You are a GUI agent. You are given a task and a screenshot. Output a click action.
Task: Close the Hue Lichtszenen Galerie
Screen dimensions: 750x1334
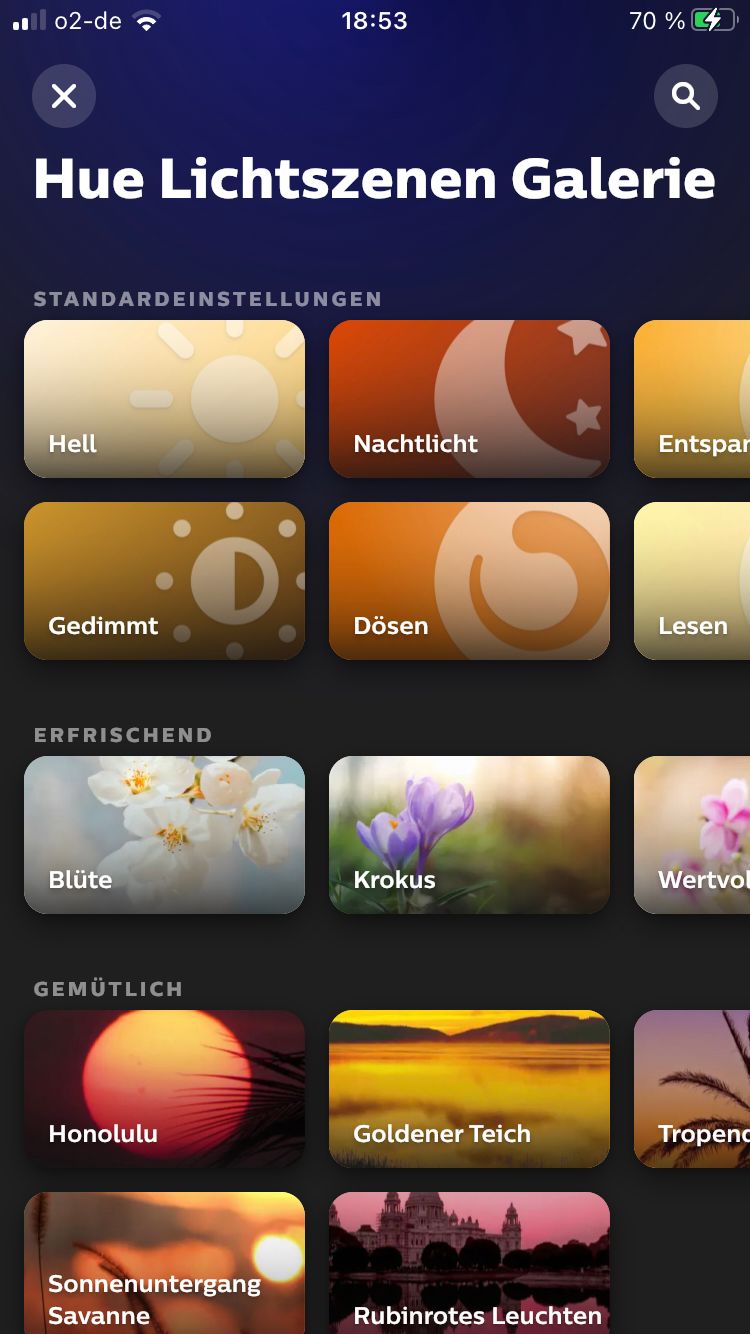[64, 96]
